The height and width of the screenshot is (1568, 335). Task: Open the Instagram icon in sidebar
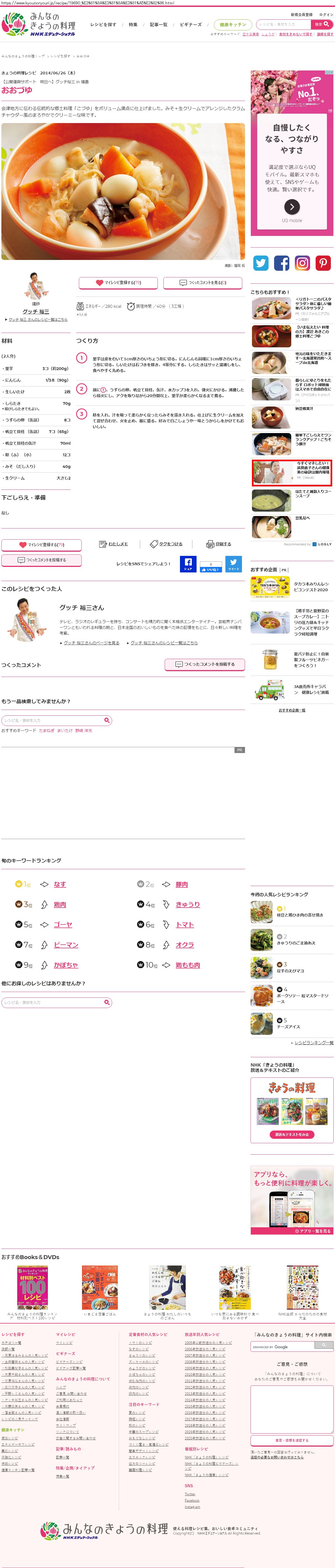(x=302, y=263)
